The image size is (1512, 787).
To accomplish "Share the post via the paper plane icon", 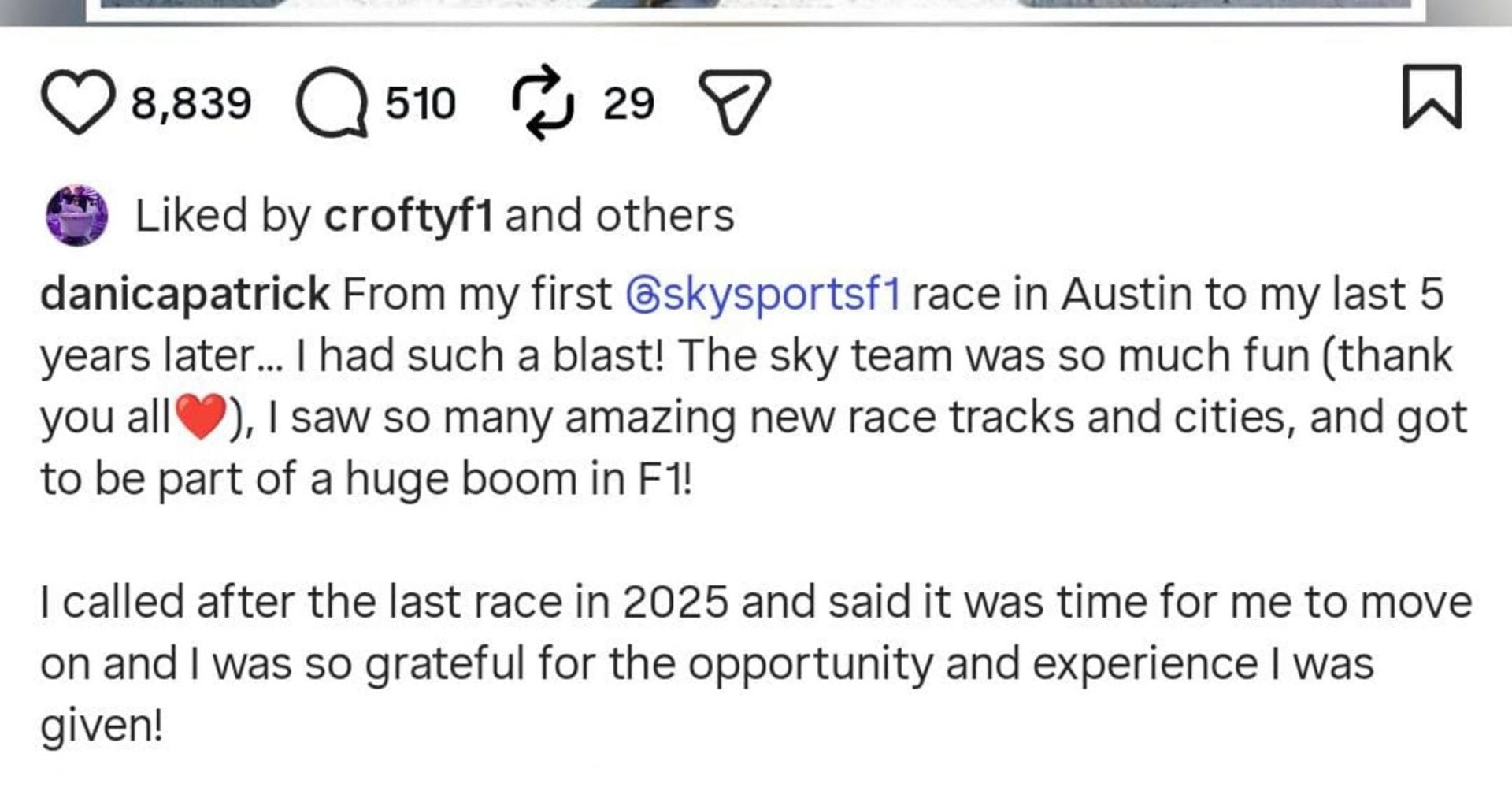I will pyautogui.click(x=735, y=102).
